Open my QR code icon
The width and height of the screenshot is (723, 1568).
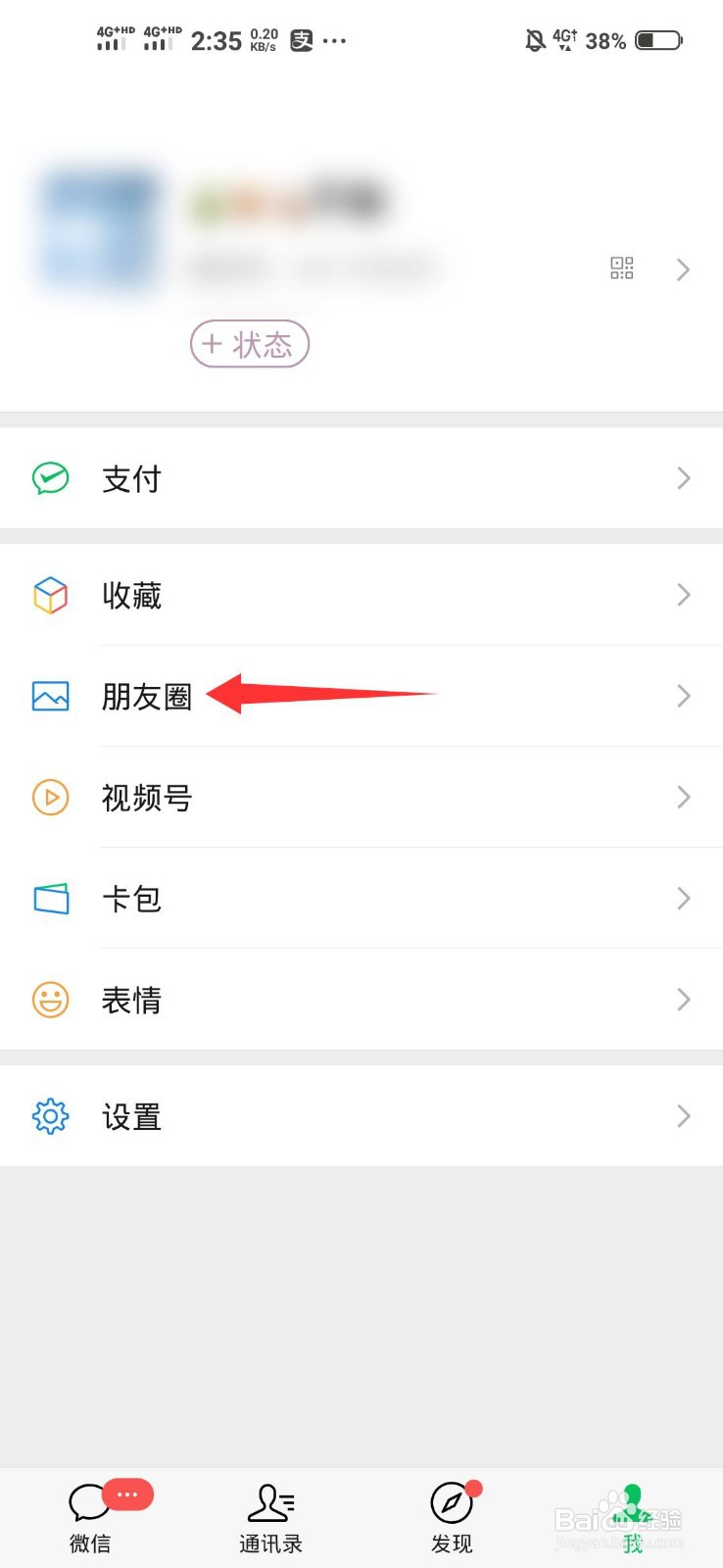pyautogui.click(x=621, y=269)
